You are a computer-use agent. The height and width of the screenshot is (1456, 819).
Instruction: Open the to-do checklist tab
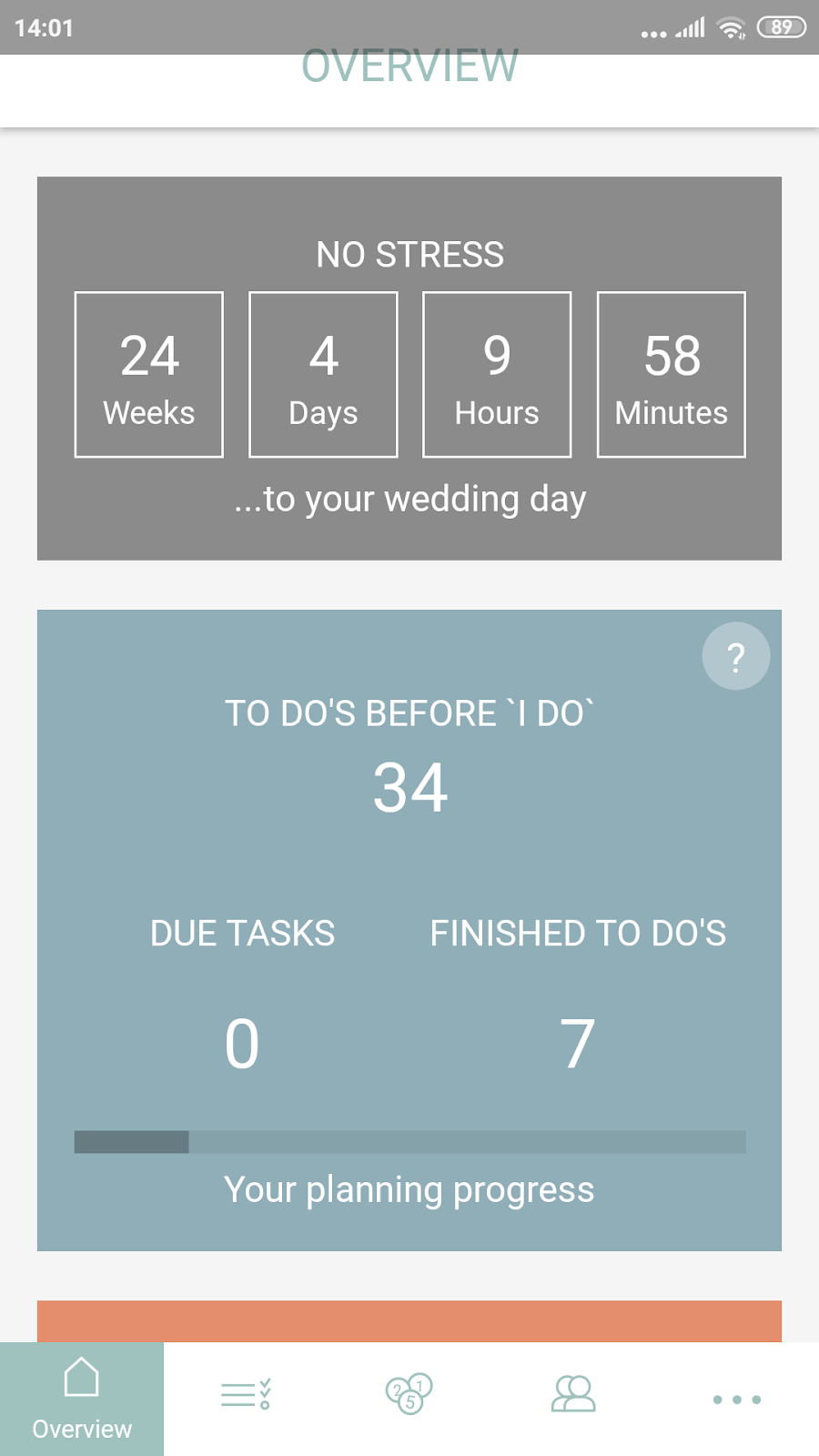pyautogui.click(x=246, y=1394)
